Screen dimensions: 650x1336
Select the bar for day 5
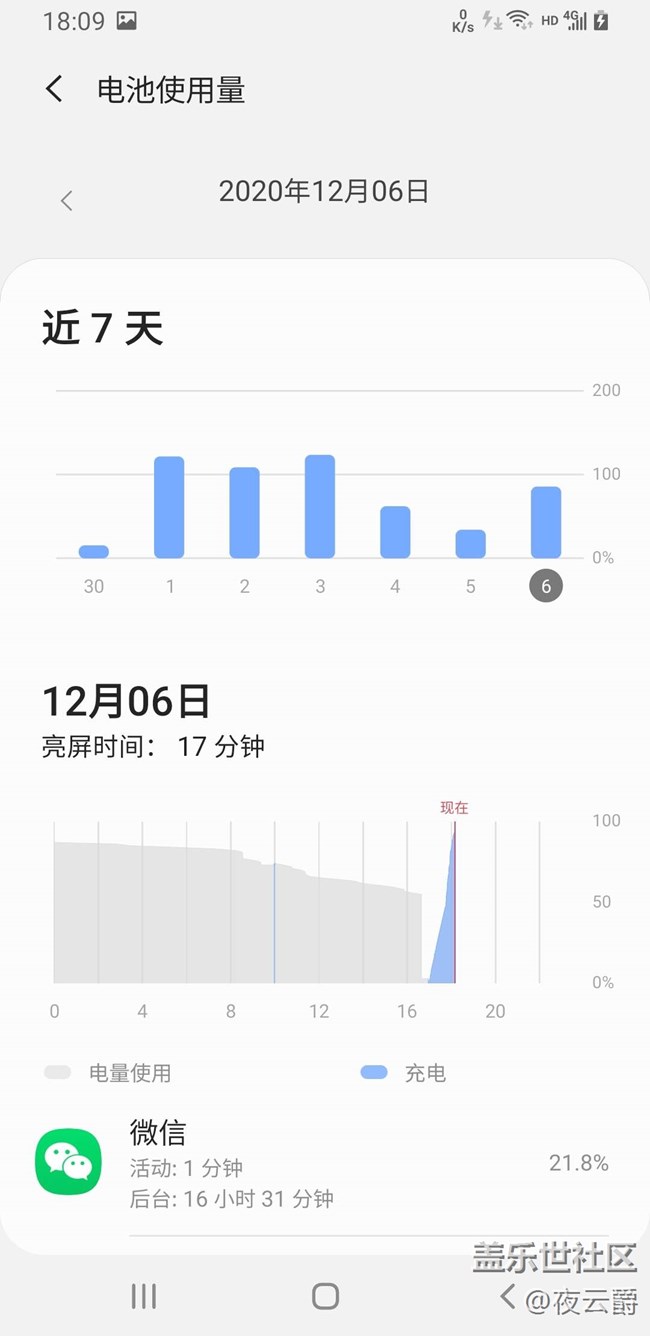pyautogui.click(x=470, y=543)
